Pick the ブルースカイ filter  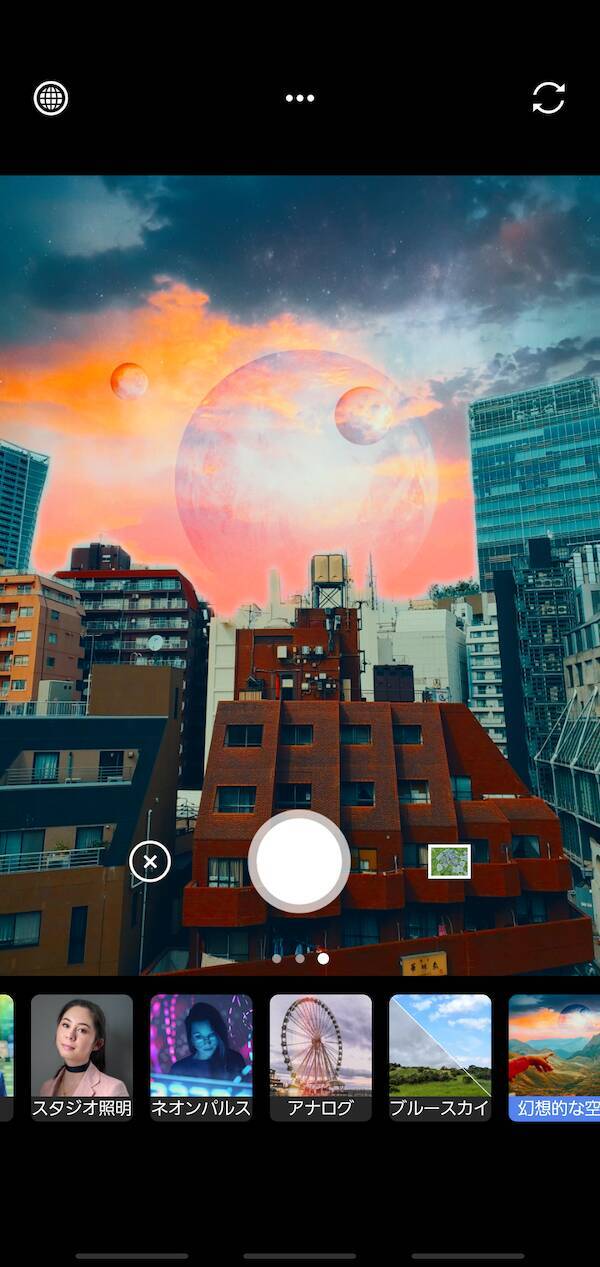tap(440, 1056)
